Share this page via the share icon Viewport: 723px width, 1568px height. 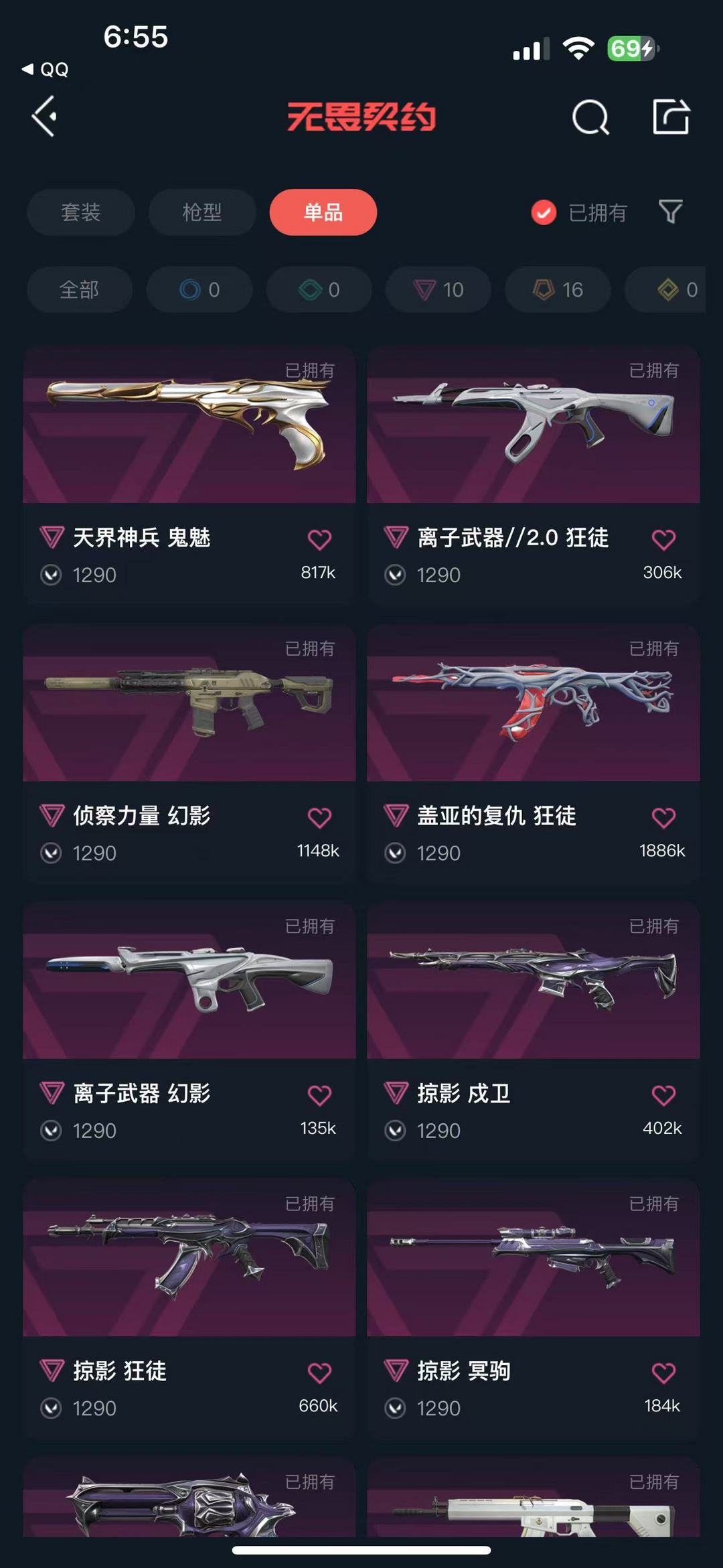click(671, 117)
